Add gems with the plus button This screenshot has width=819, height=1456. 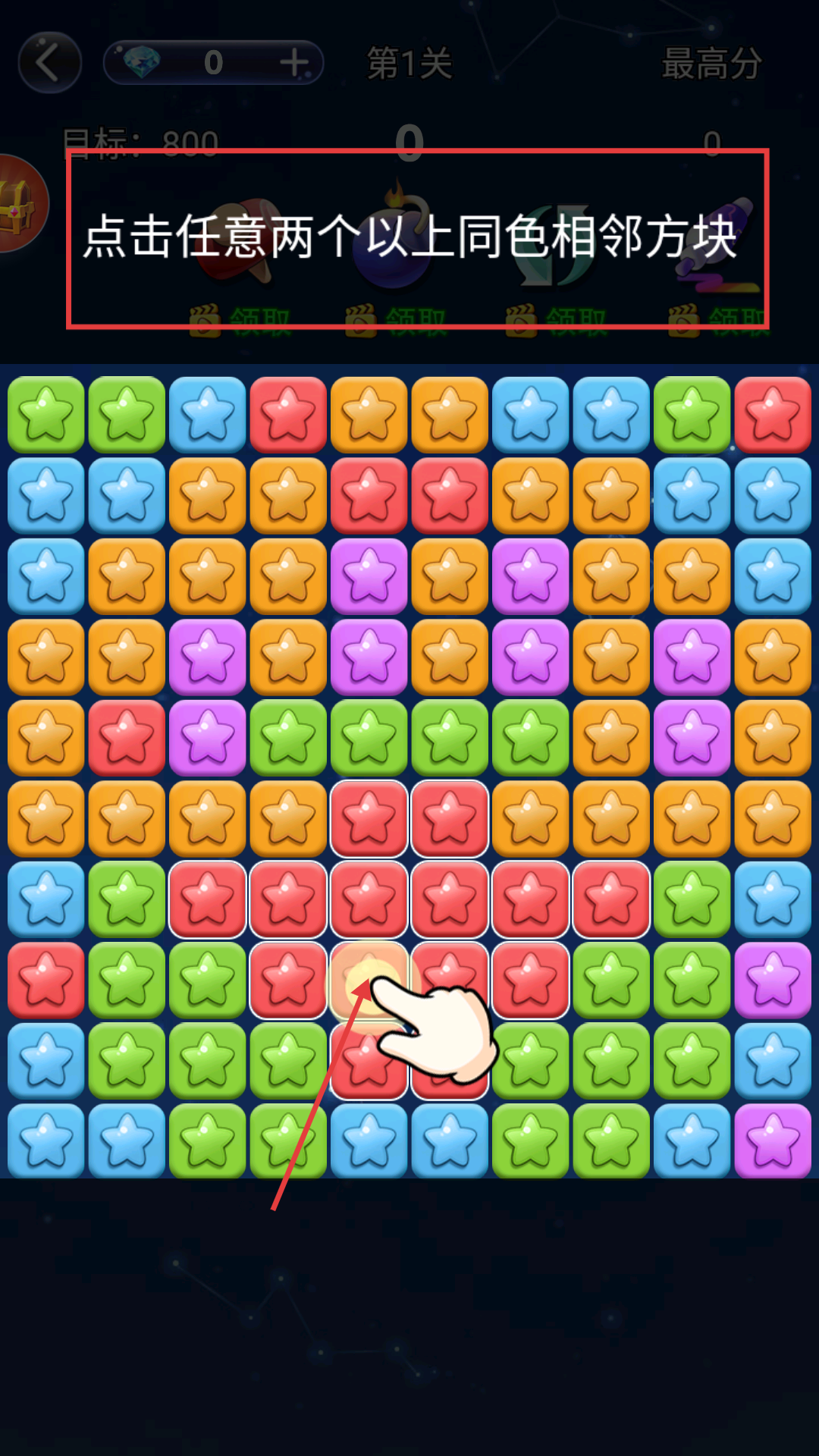(295, 63)
